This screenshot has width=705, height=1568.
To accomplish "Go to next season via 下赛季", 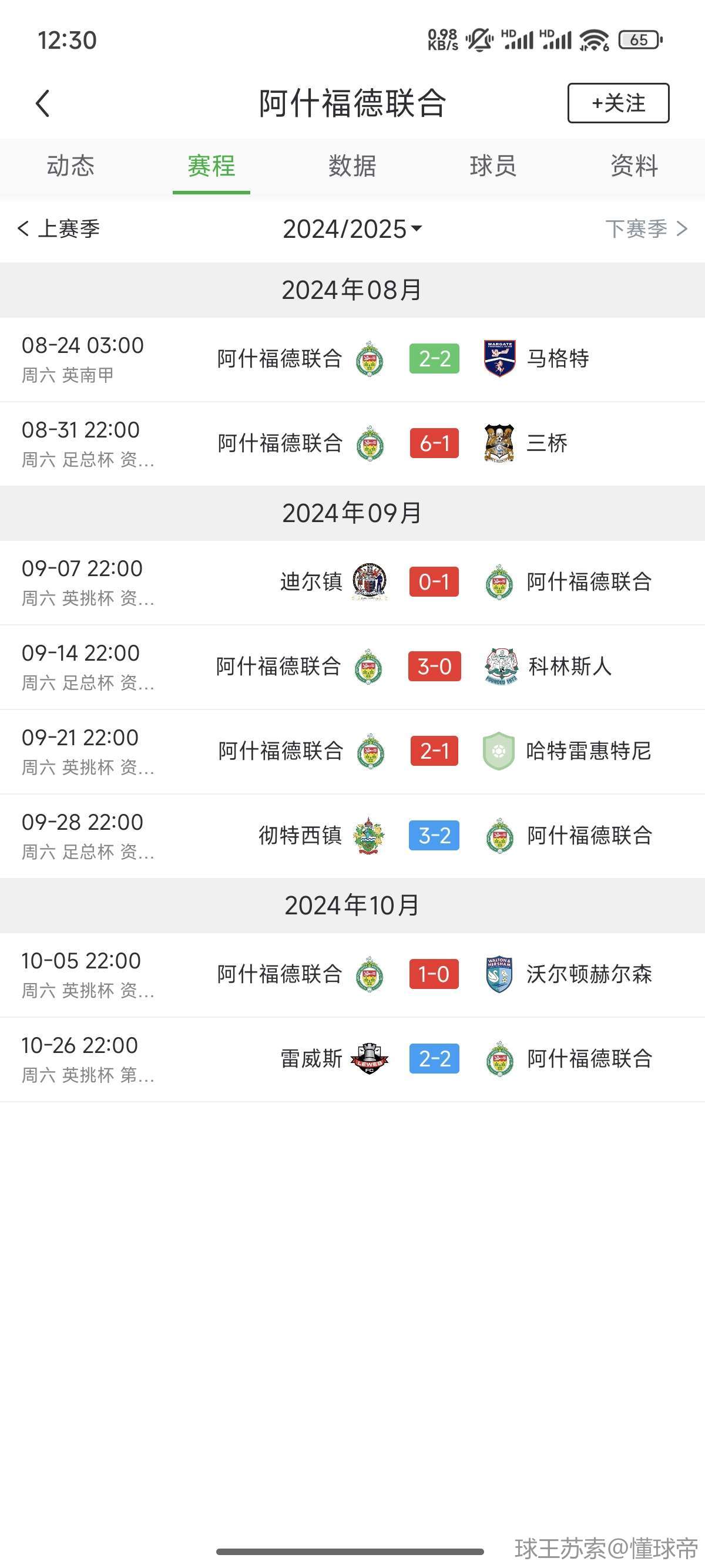I will [x=647, y=229].
